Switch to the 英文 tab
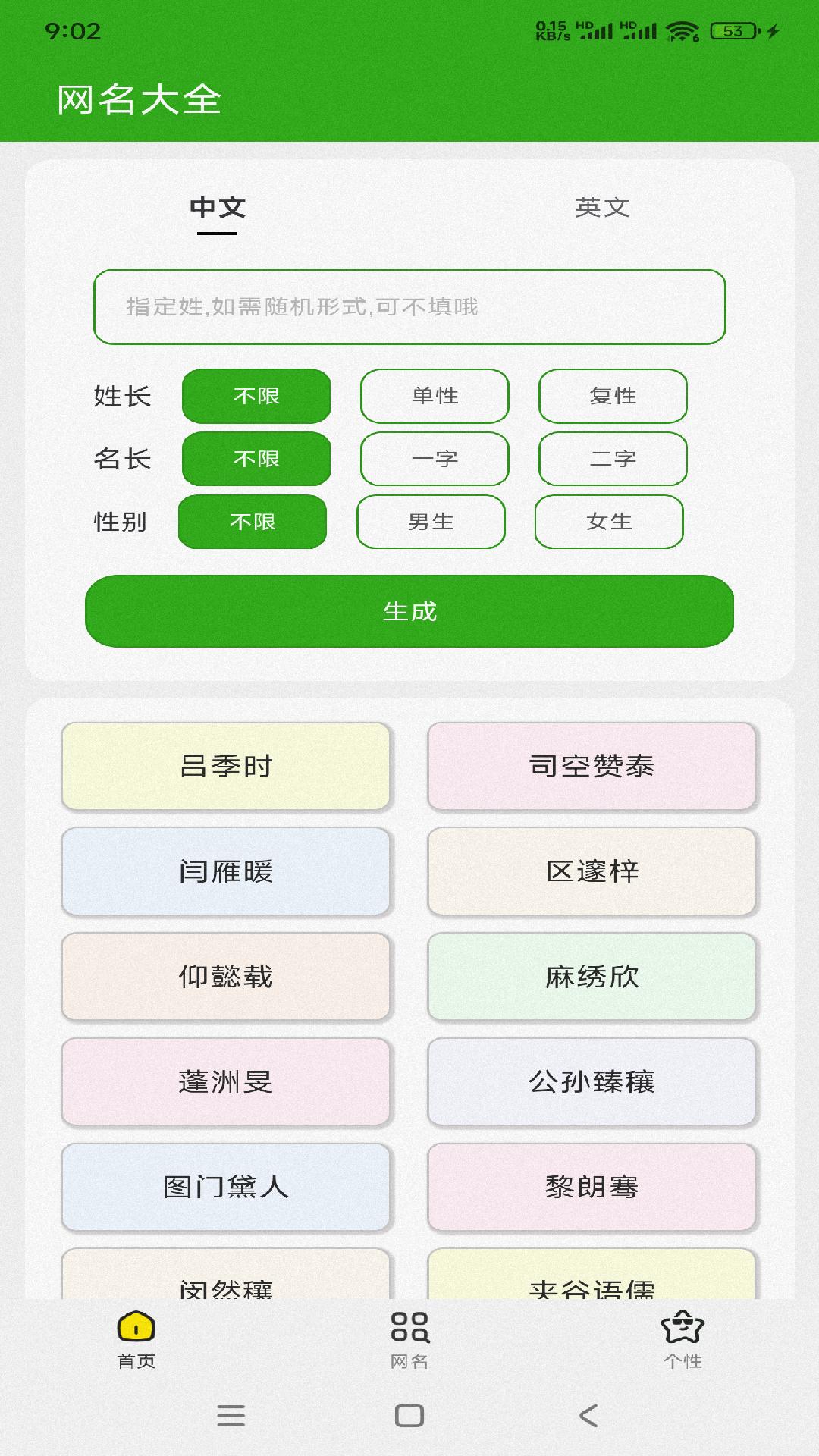The width and height of the screenshot is (819, 1456). coord(603,209)
